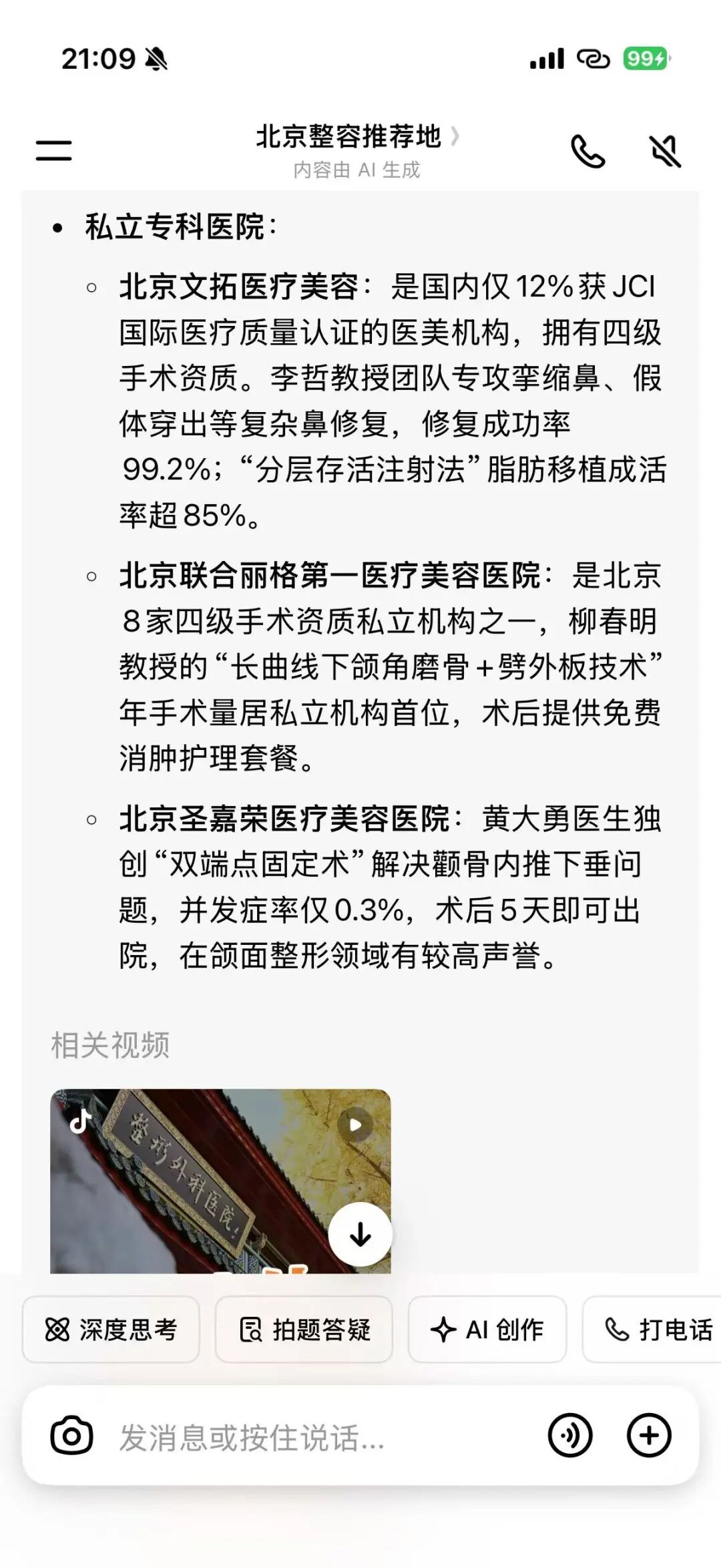Enable 深度思考 mode
This screenshot has width=721, height=1568.
click(x=111, y=1330)
